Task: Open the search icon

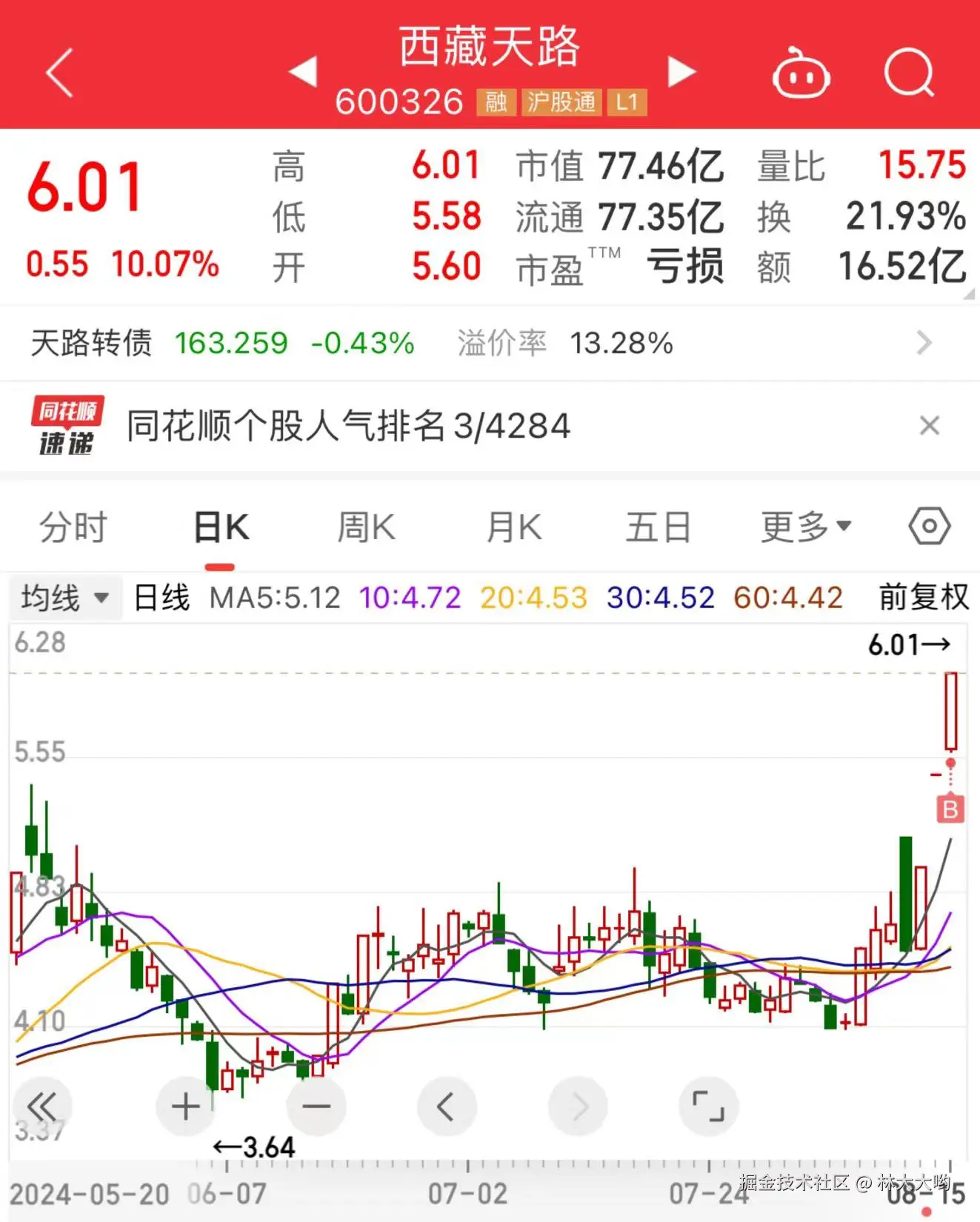Action: (x=910, y=72)
